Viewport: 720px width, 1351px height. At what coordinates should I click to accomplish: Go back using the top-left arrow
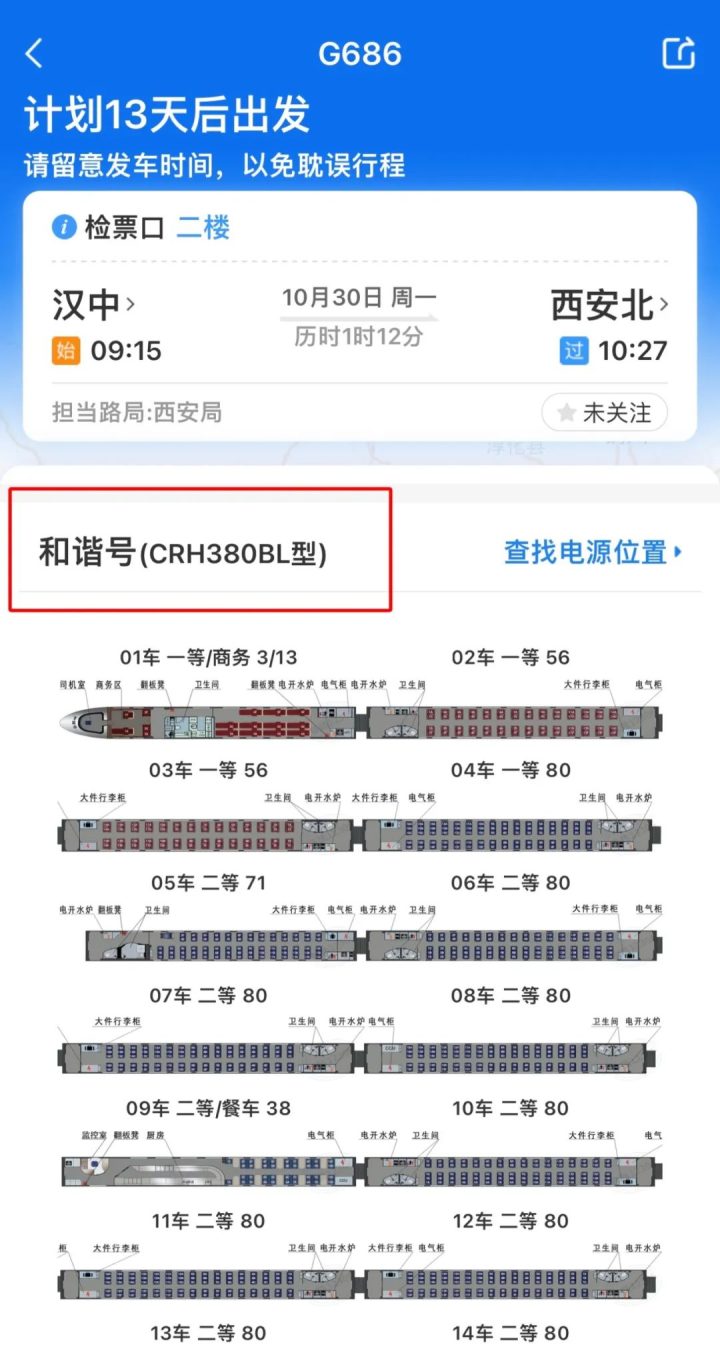tap(35, 54)
